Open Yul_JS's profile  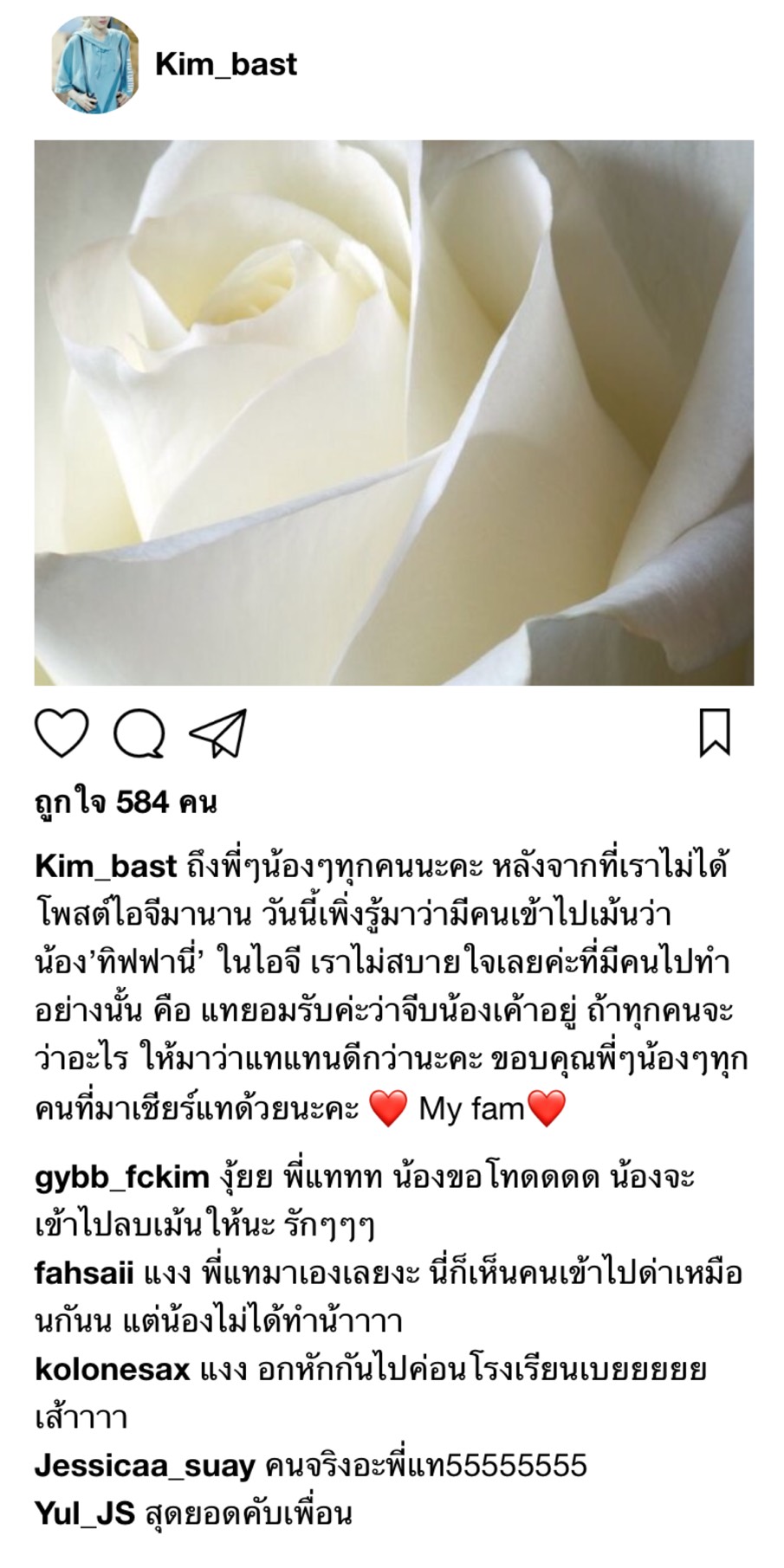[85, 1513]
